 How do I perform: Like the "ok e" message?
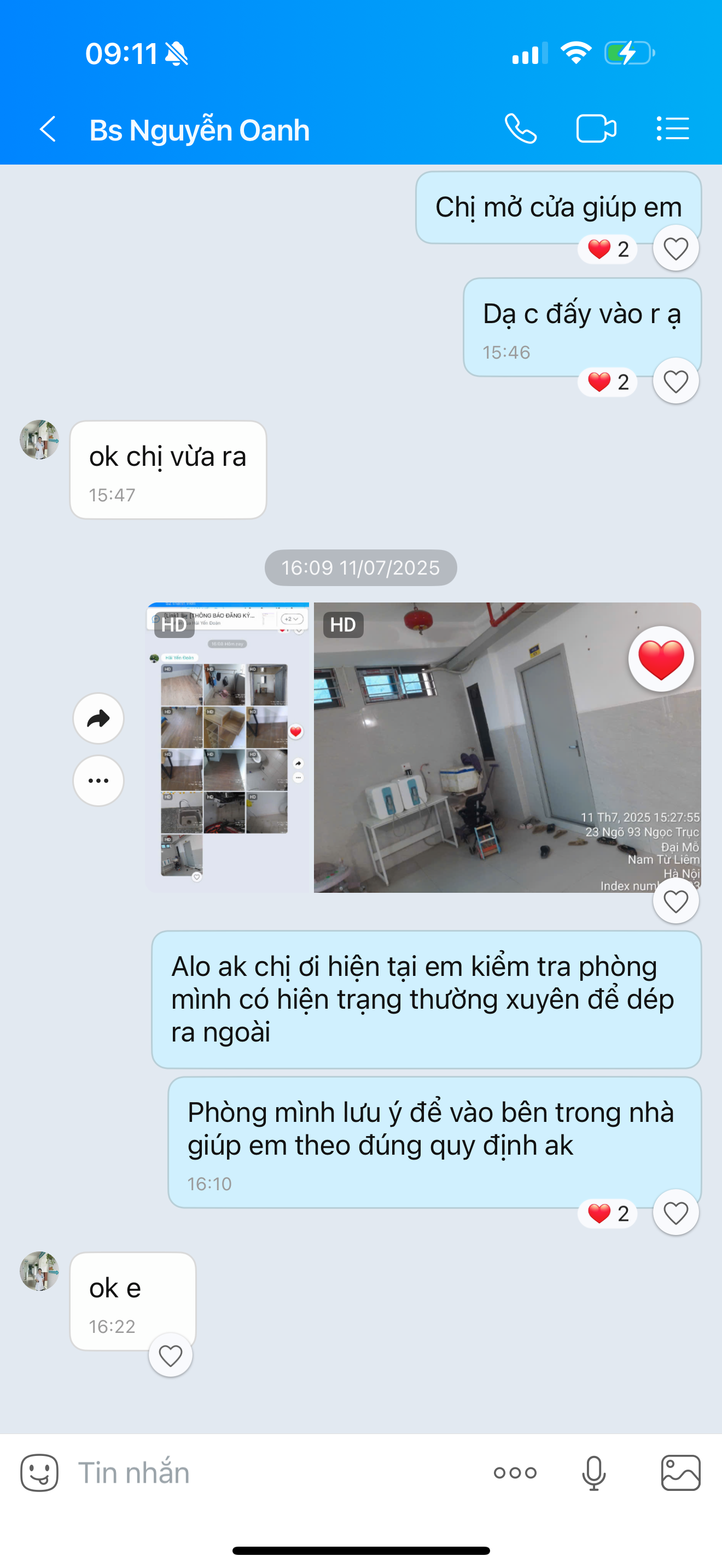click(x=171, y=1355)
